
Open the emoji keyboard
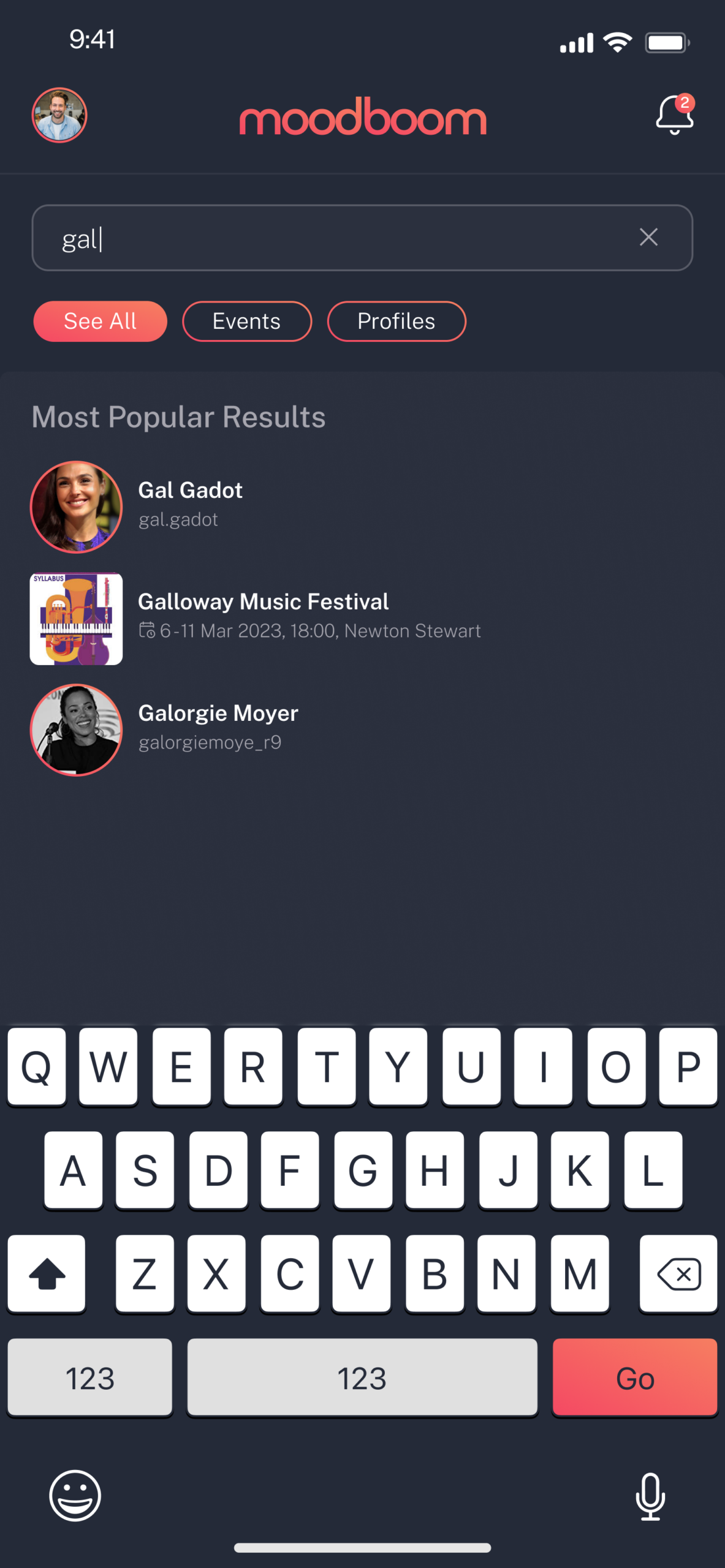point(75,1495)
